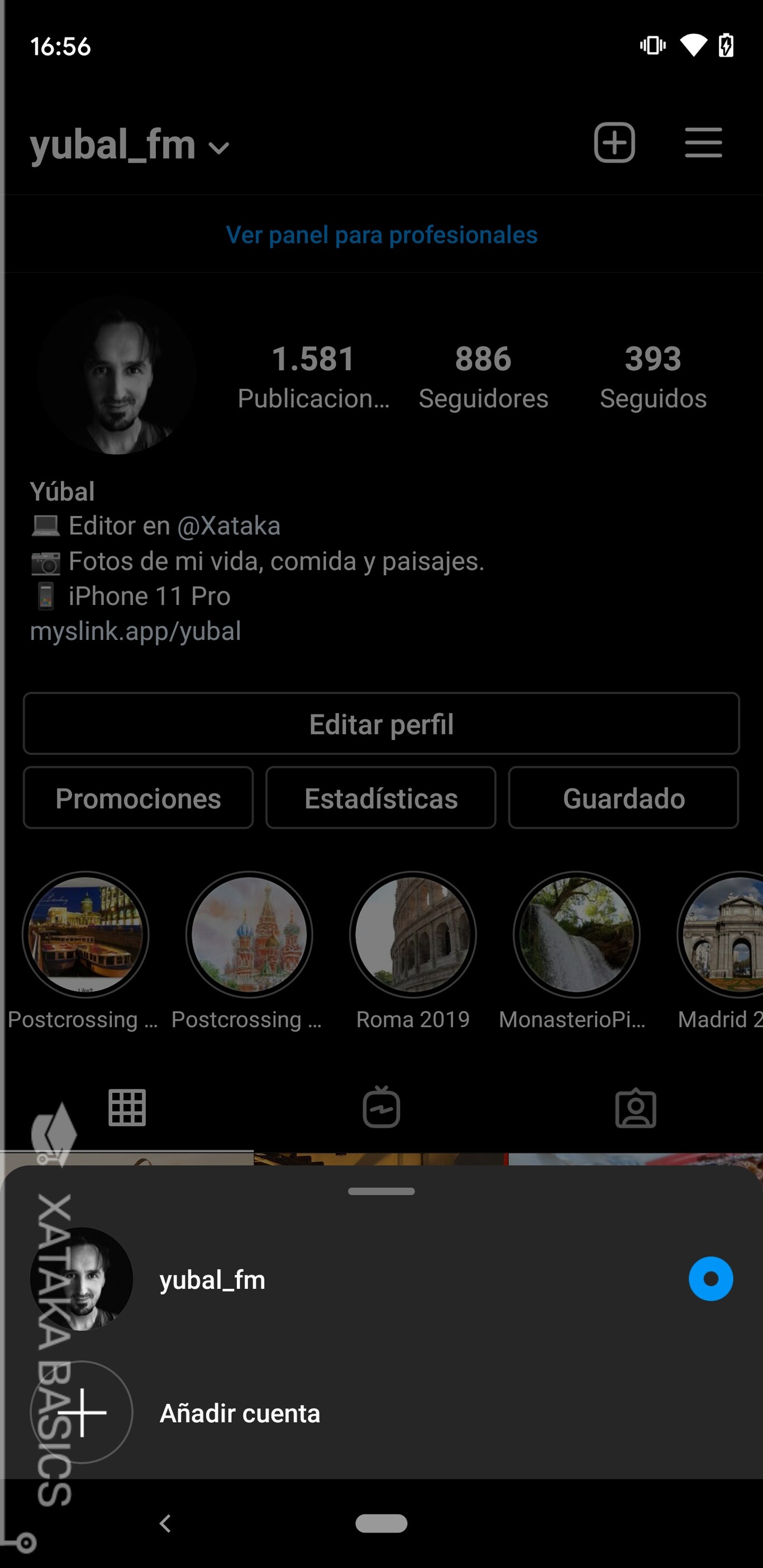Screen dimensions: 763x1568
Task: Switch to the IGTV tab
Action: (x=381, y=1107)
